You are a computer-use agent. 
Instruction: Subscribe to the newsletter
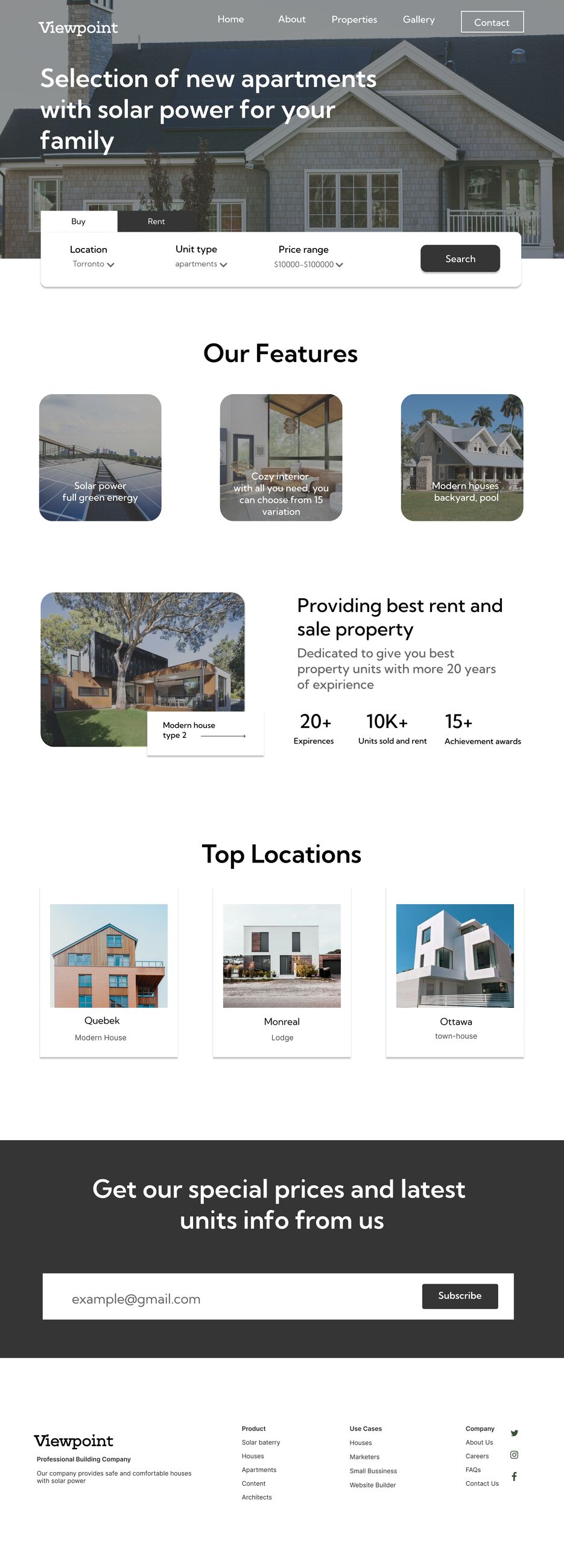pyautogui.click(x=460, y=1296)
